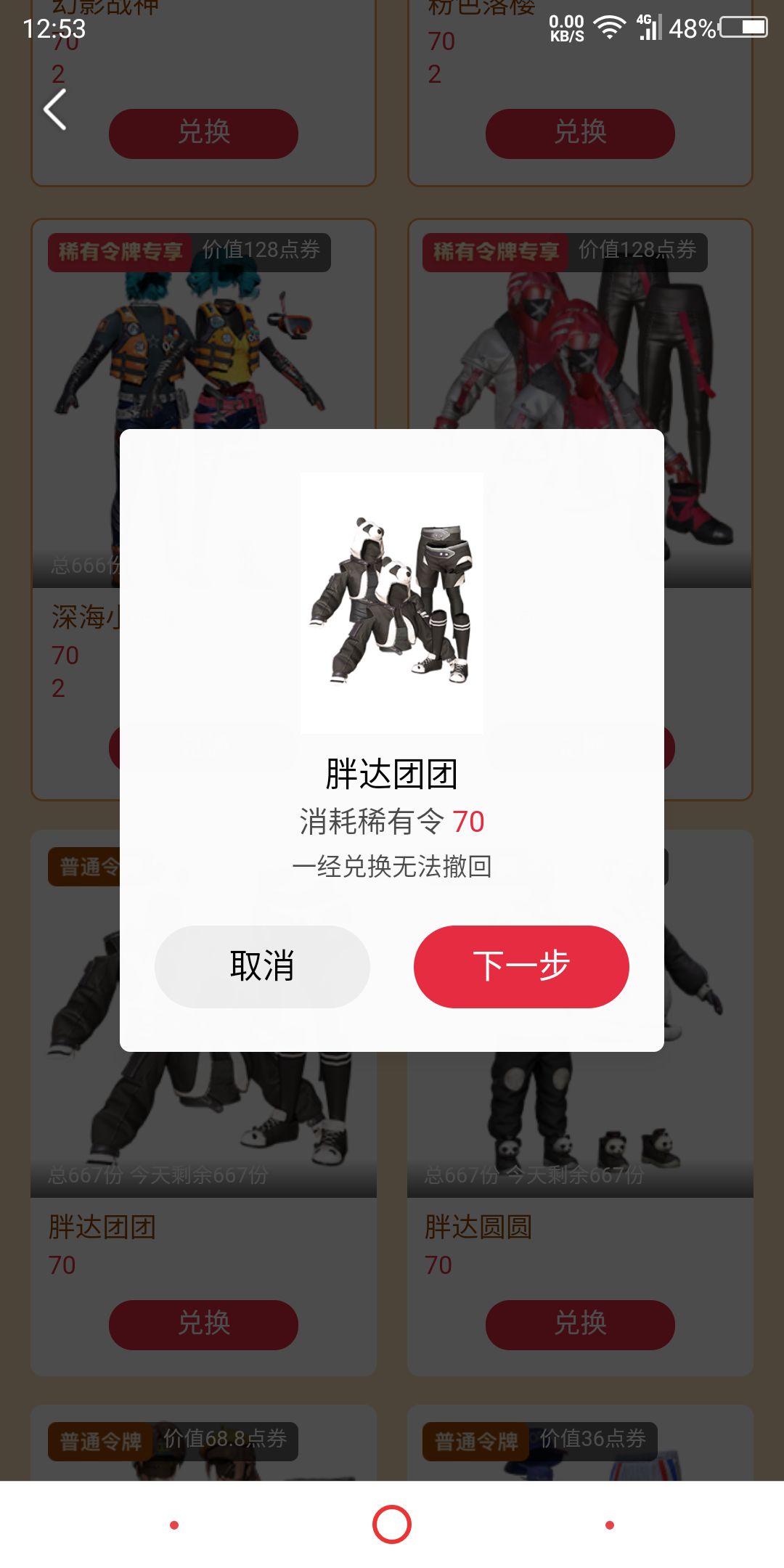Tap the back arrow to exit shop
Image resolution: width=784 pixels, height=1568 pixels.
coord(54,110)
